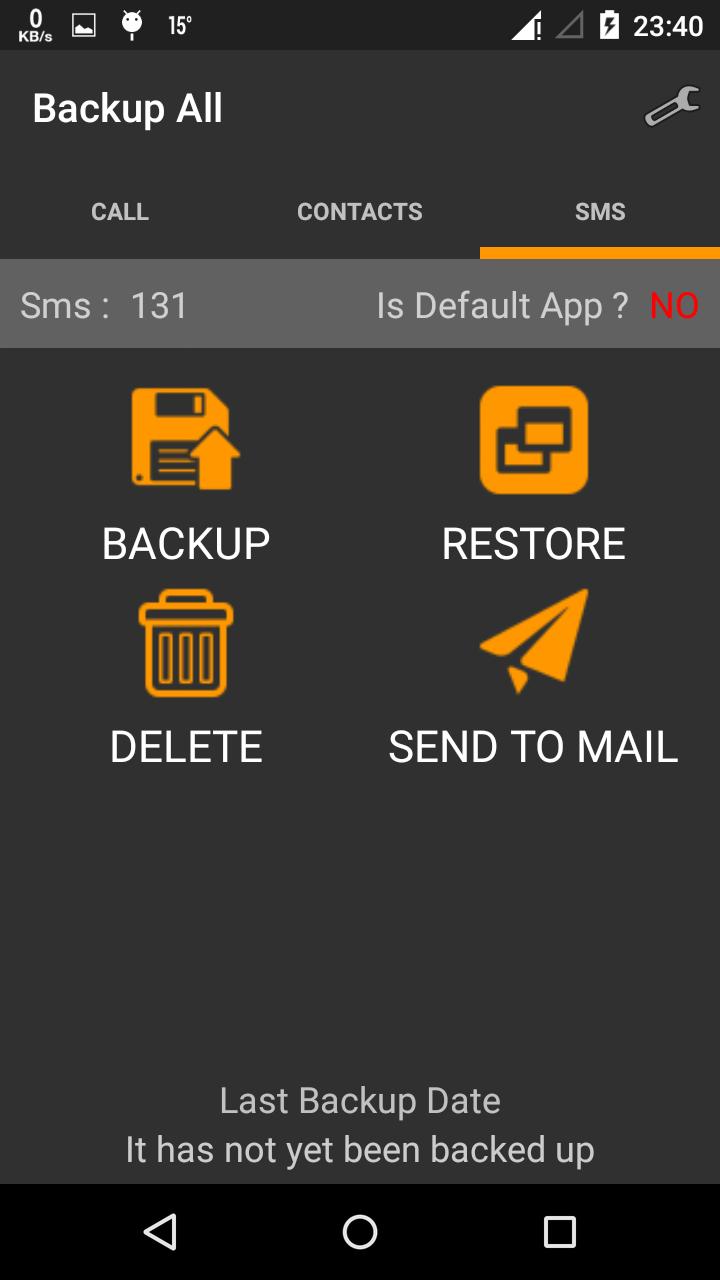Viewport: 720px width, 1280px height.
Task: Restore SMS from backup
Action: [533, 475]
